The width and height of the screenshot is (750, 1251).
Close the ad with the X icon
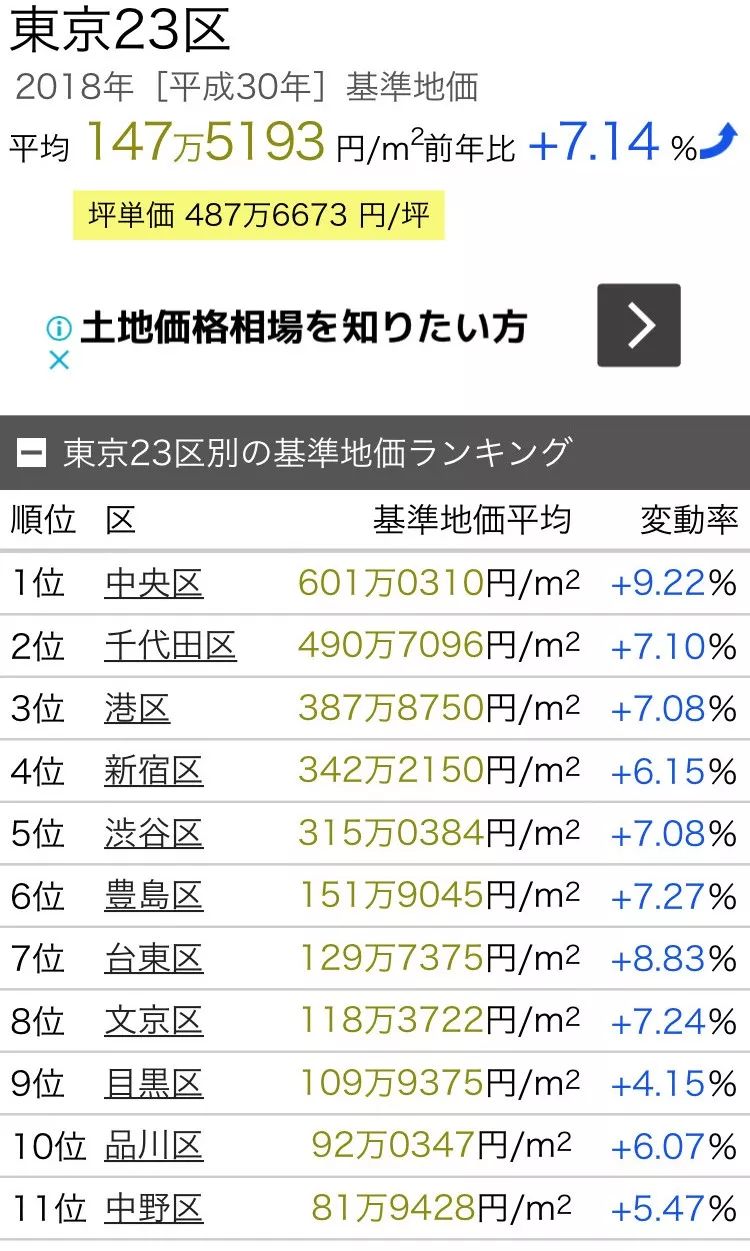59,360
